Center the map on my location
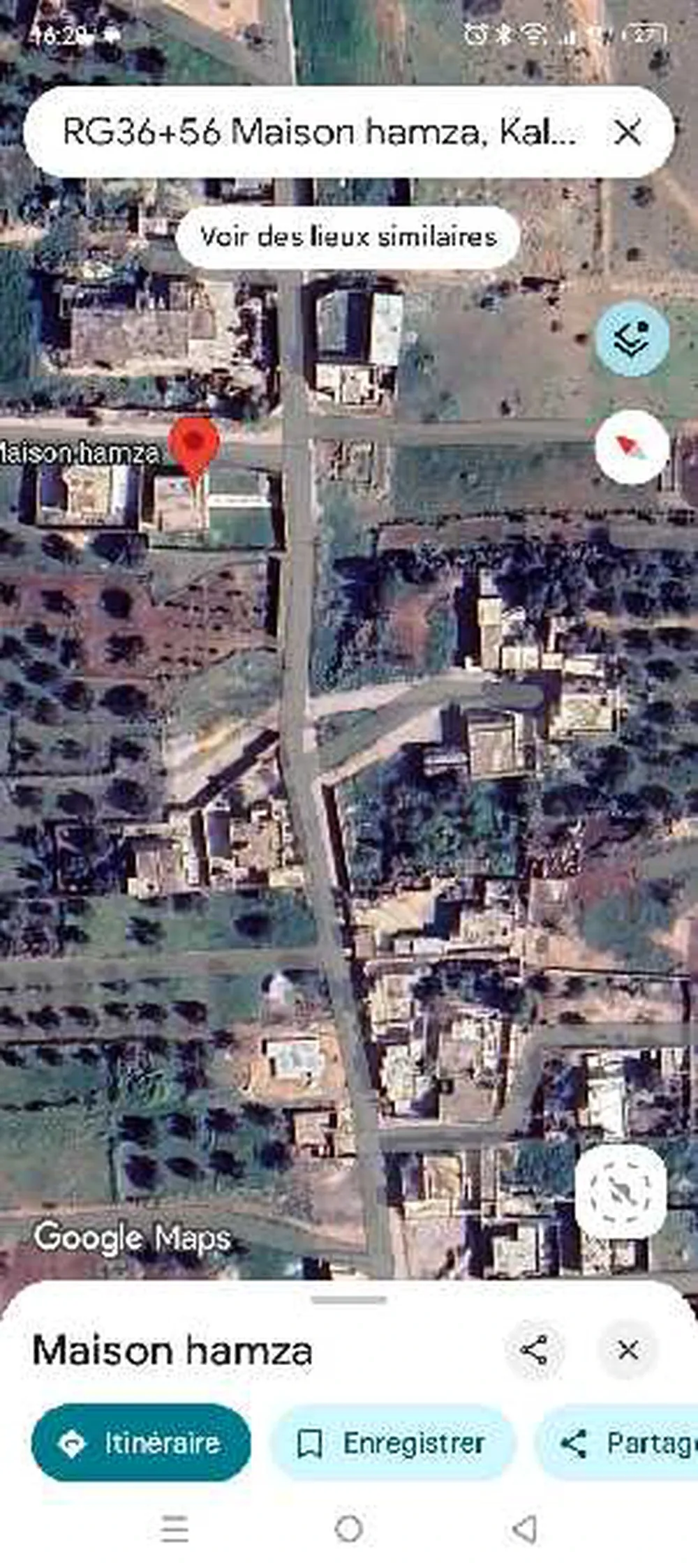 point(621,1192)
